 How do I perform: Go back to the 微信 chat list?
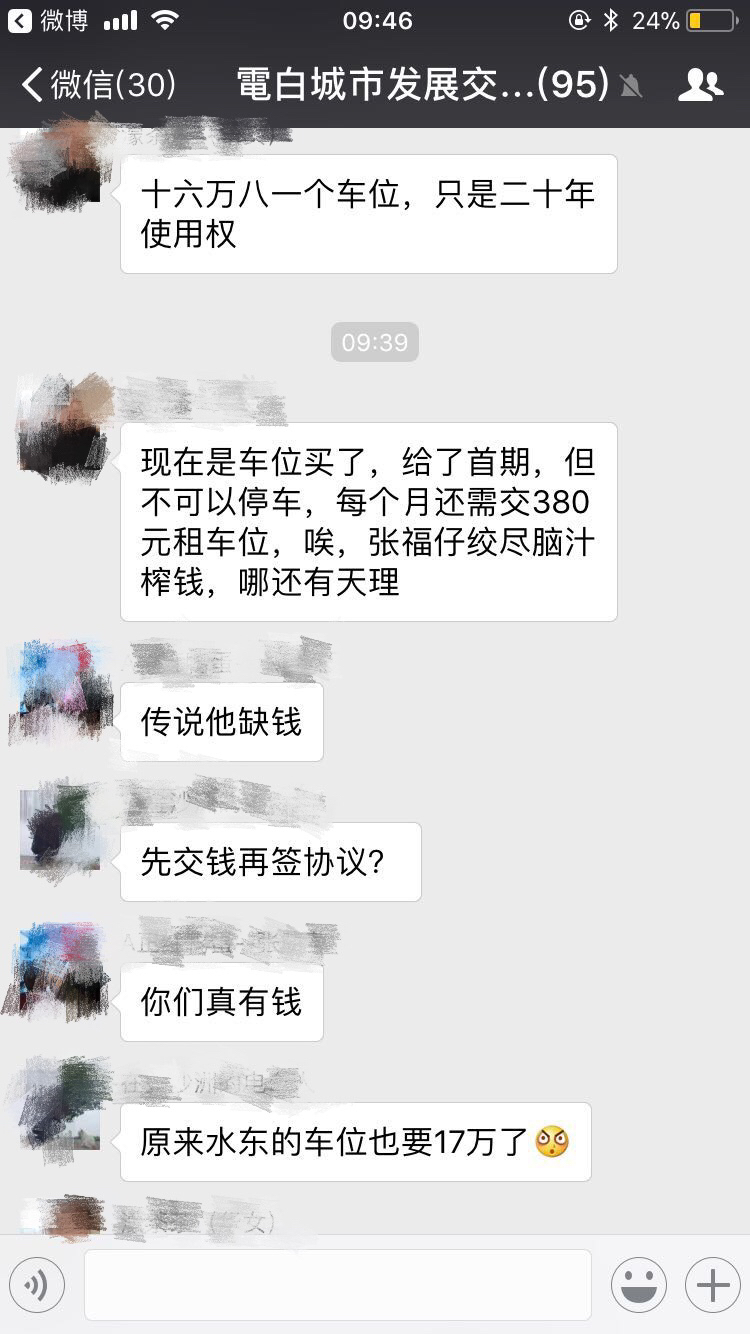[97, 86]
